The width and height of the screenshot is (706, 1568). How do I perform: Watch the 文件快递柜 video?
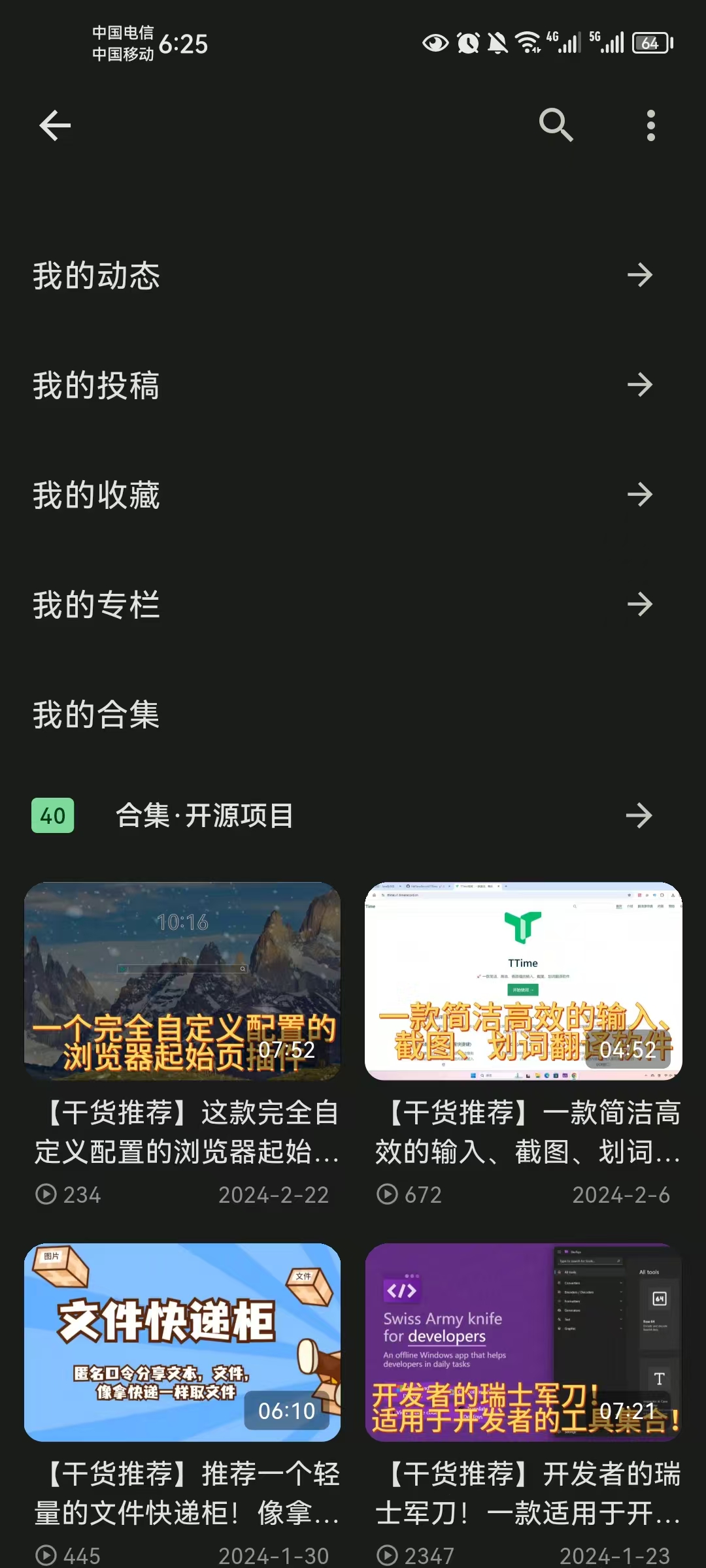tap(182, 1342)
